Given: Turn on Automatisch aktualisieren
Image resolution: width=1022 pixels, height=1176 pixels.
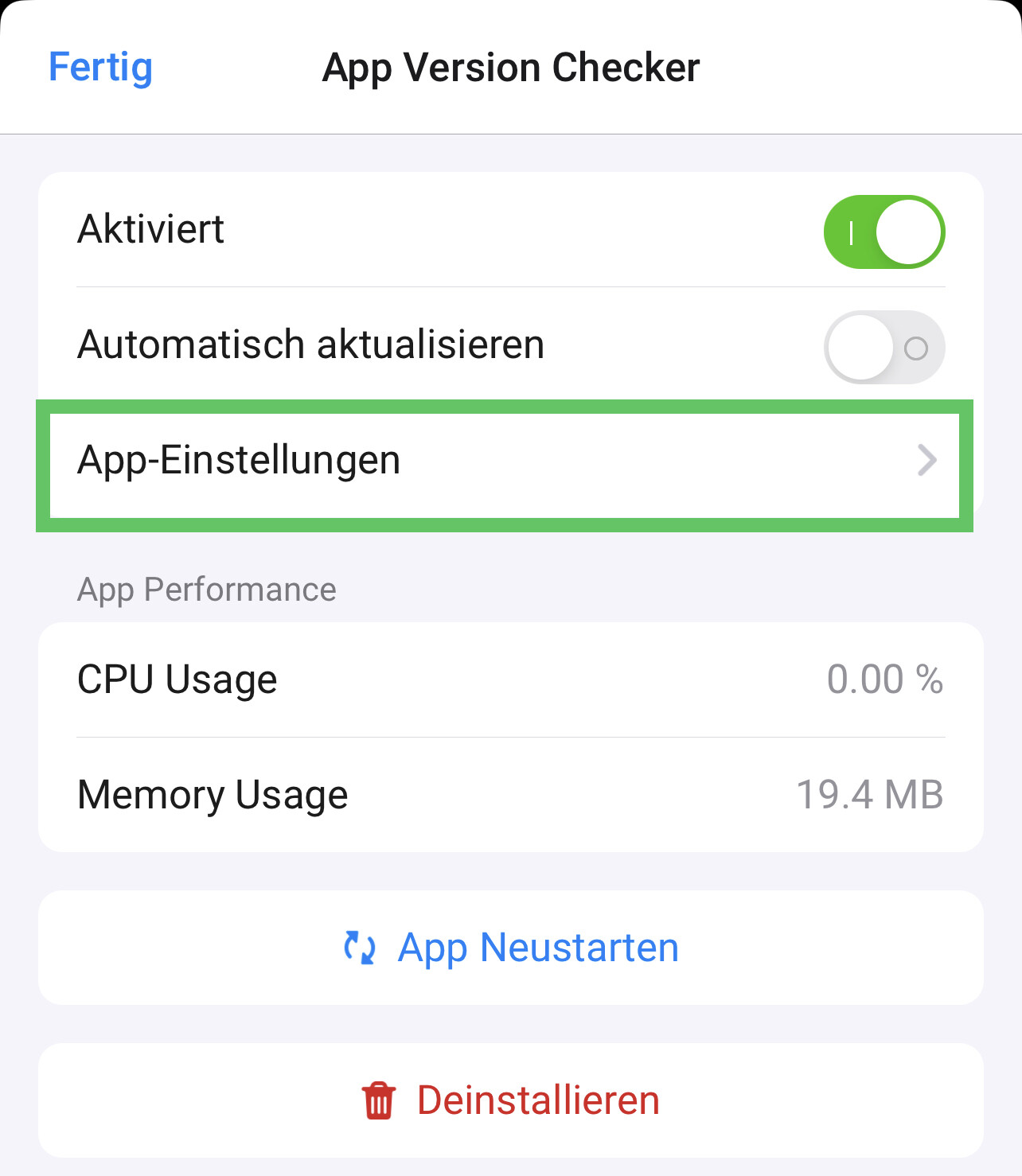Looking at the screenshot, I should point(884,347).
